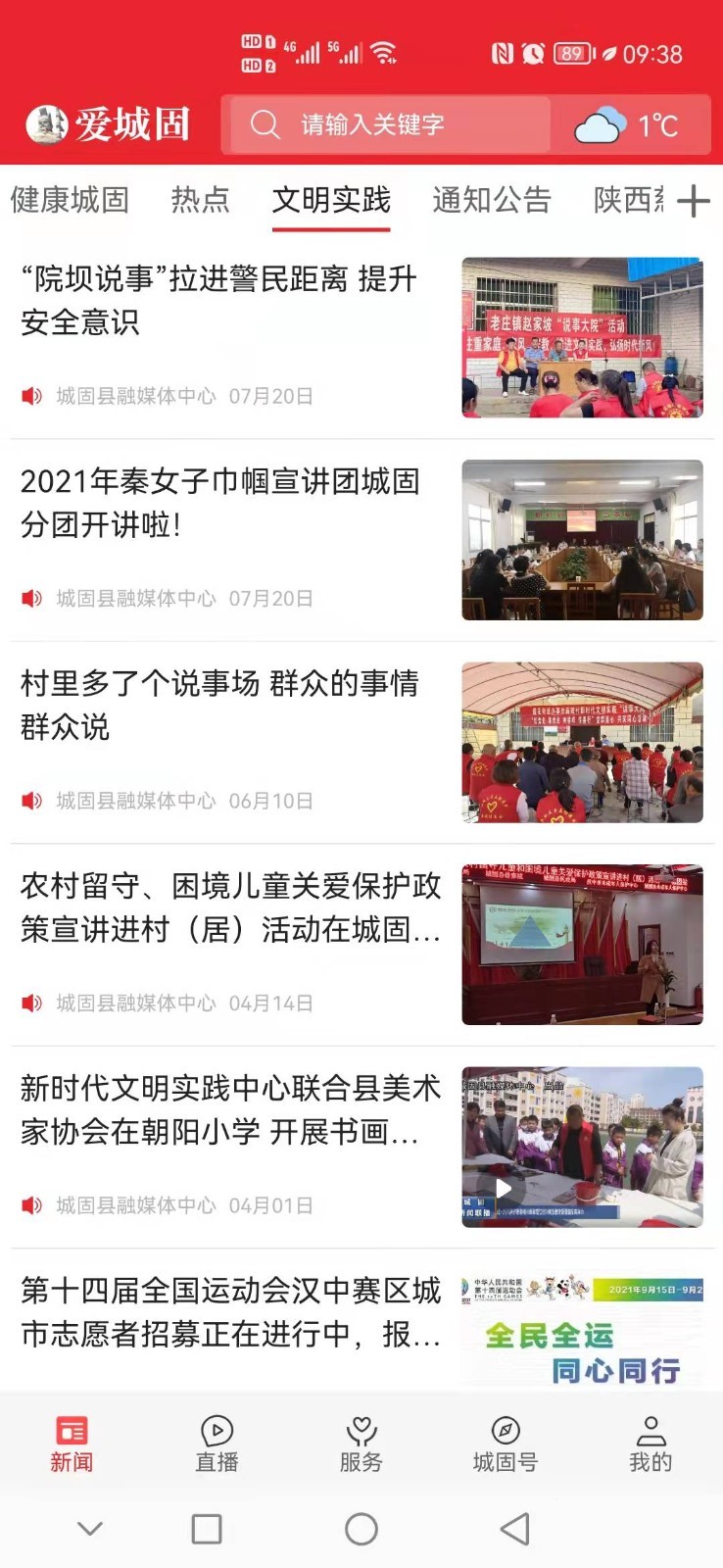Image resolution: width=723 pixels, height=1568 pixels.
Task: Tap the keyword search field
Action: tap(387, 124)
